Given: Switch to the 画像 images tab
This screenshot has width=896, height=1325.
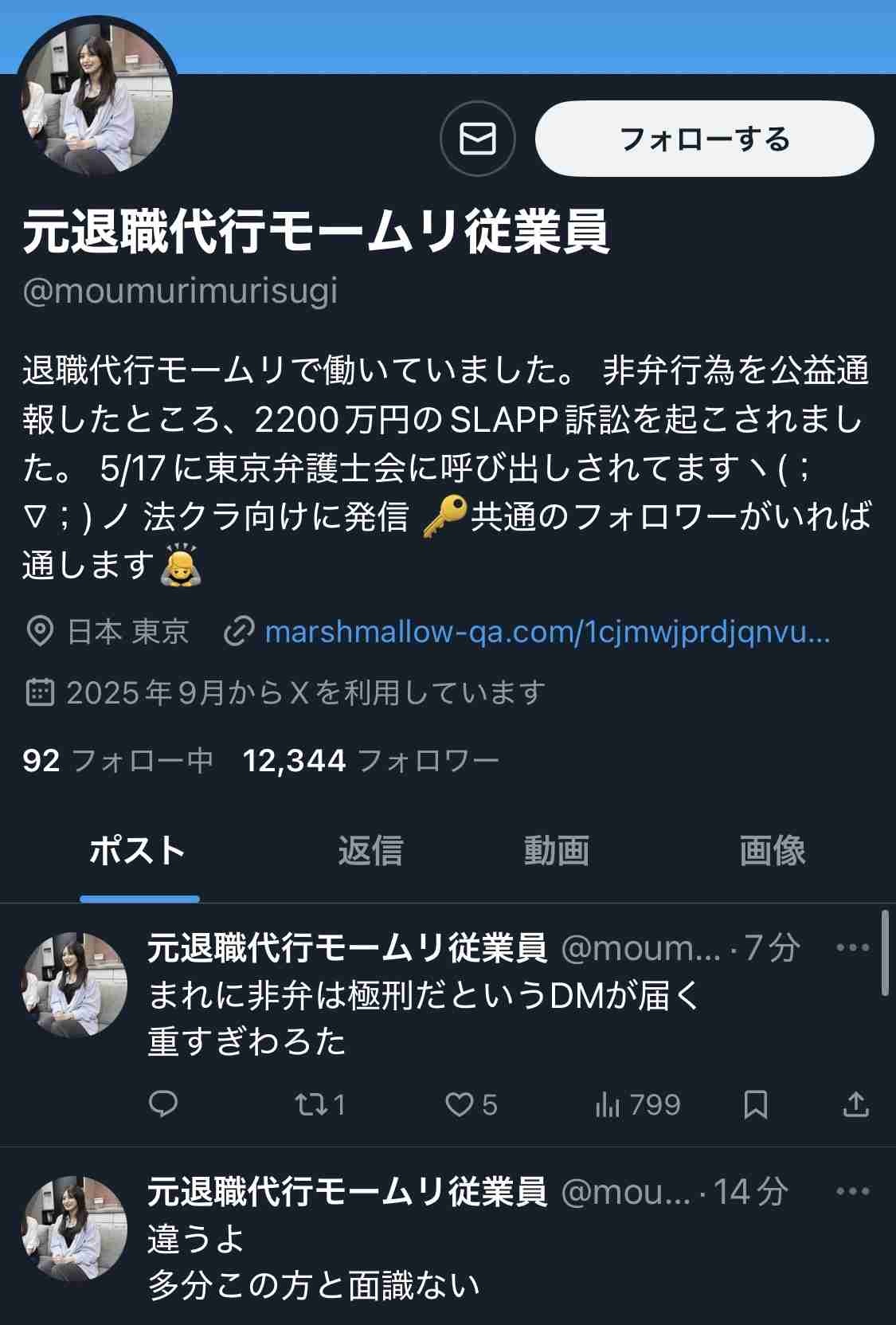Looking at the screenshot, I should 772,851.
